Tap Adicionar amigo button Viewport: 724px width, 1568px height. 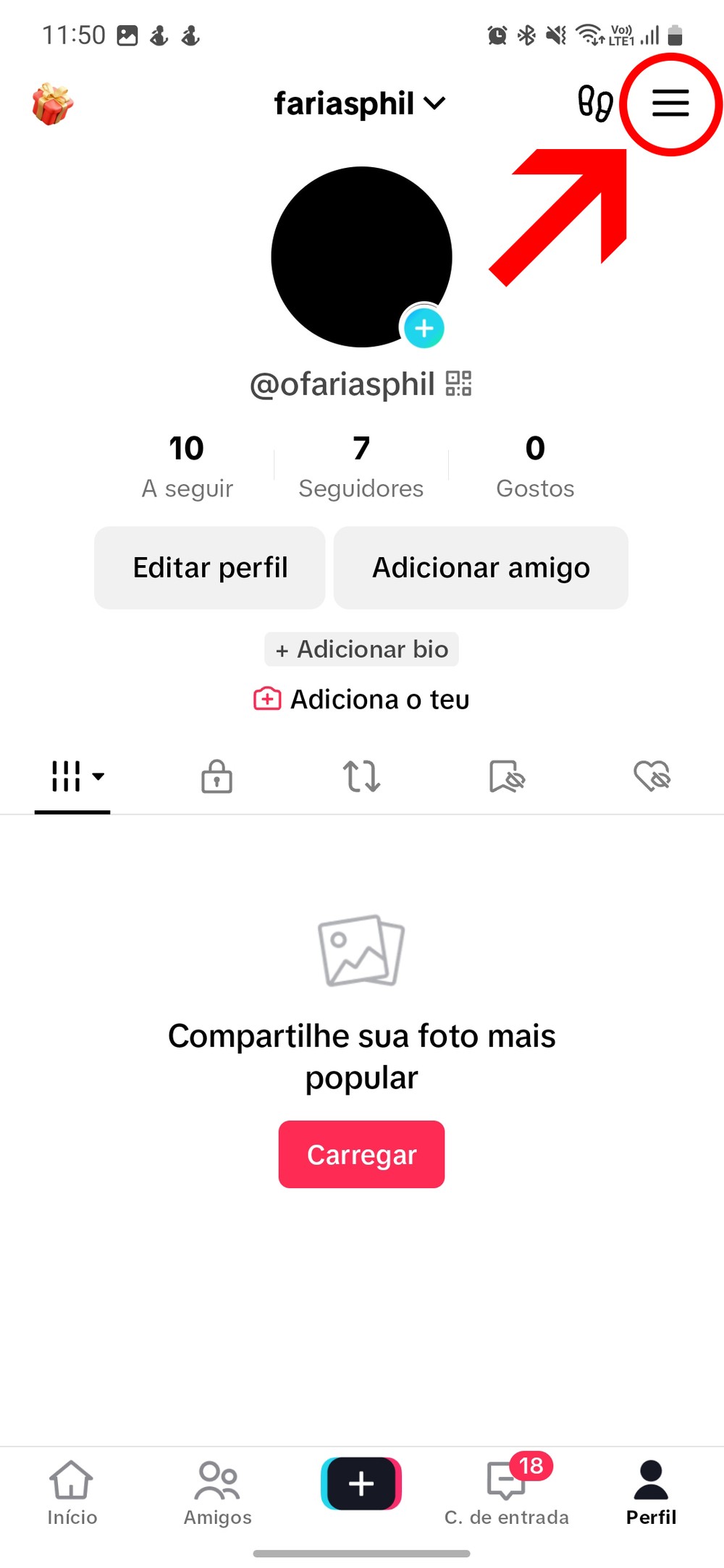481,568
